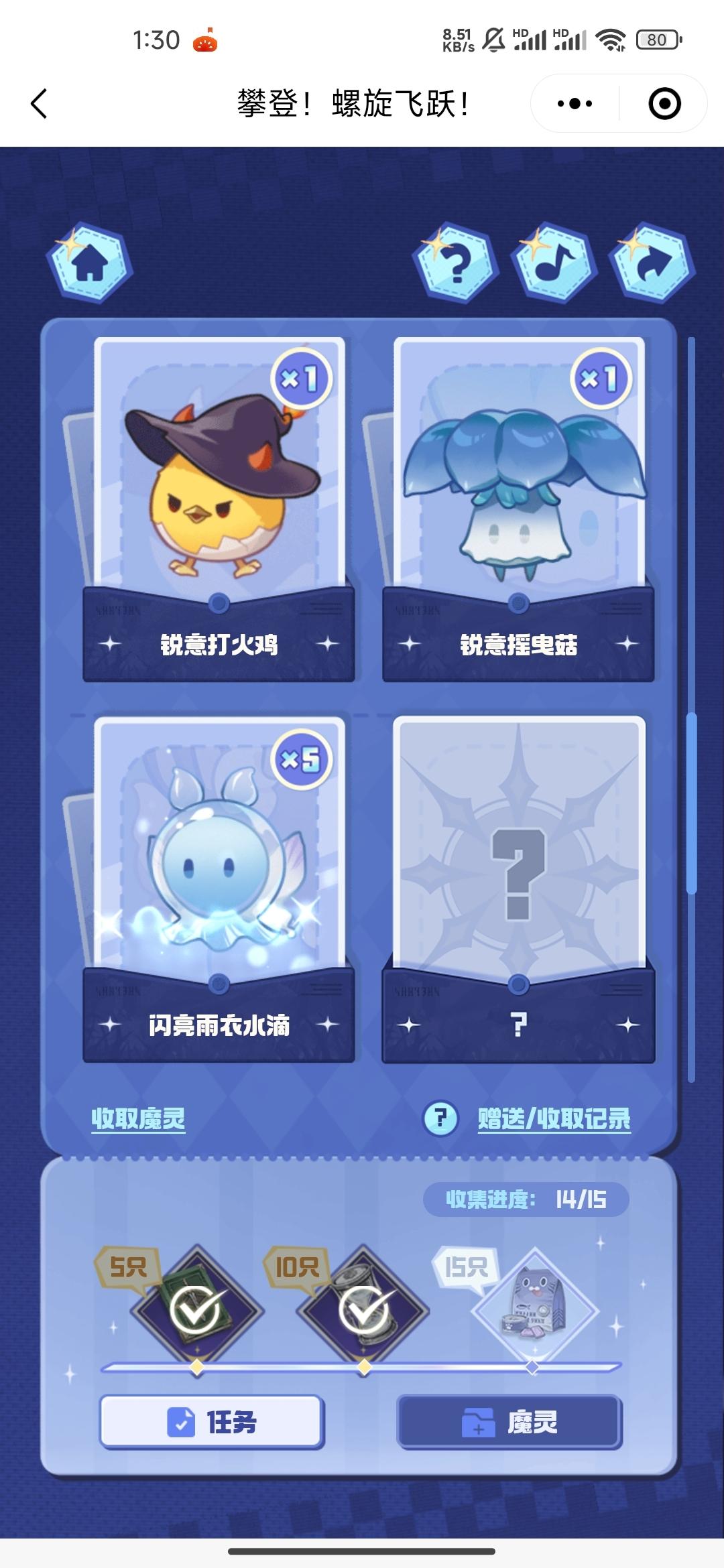Tap the help icon beside 赠送/收取记录
This screenshot has width=724, height=1568.
440,1118
